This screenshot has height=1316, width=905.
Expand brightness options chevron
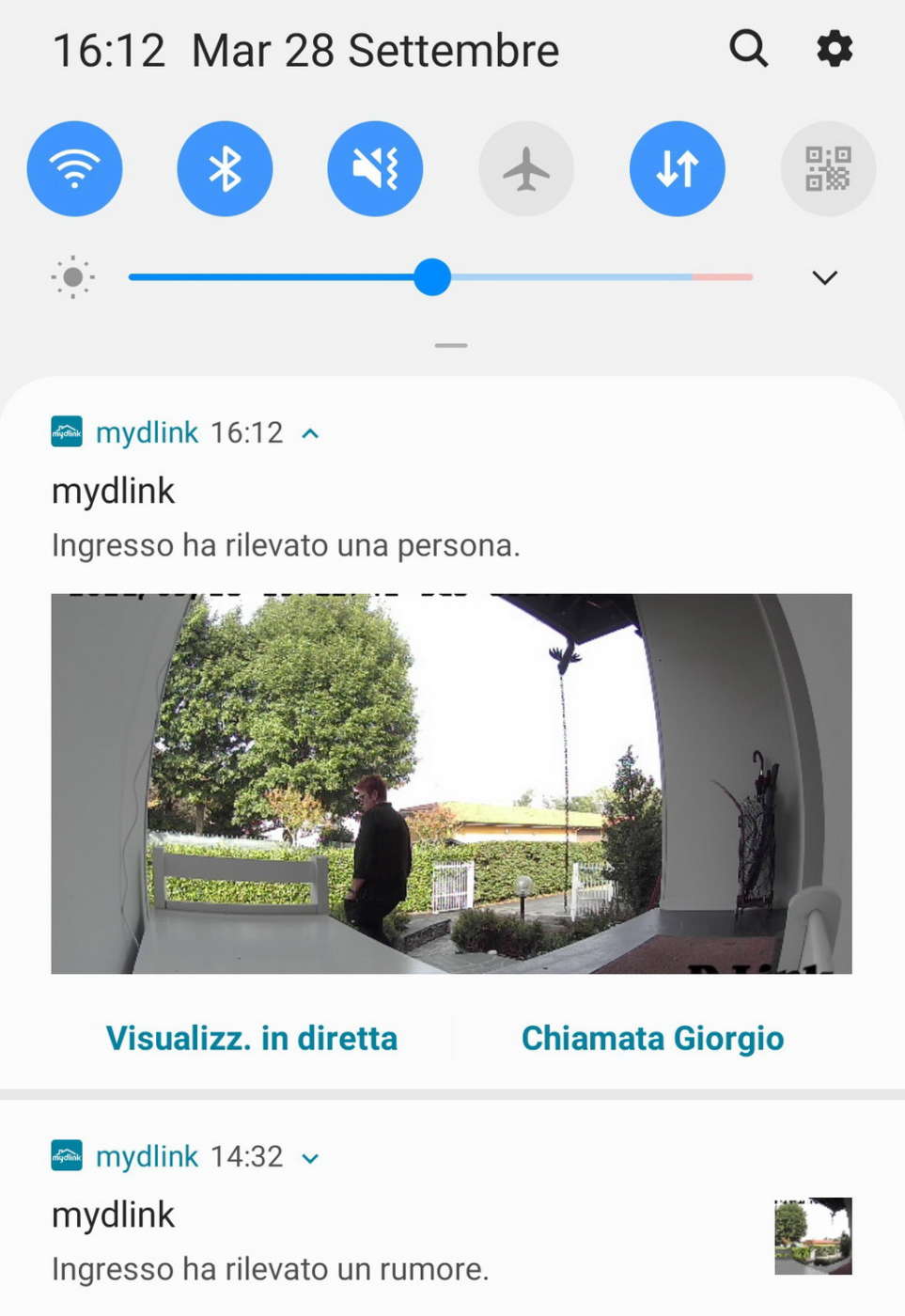(824, 277)
